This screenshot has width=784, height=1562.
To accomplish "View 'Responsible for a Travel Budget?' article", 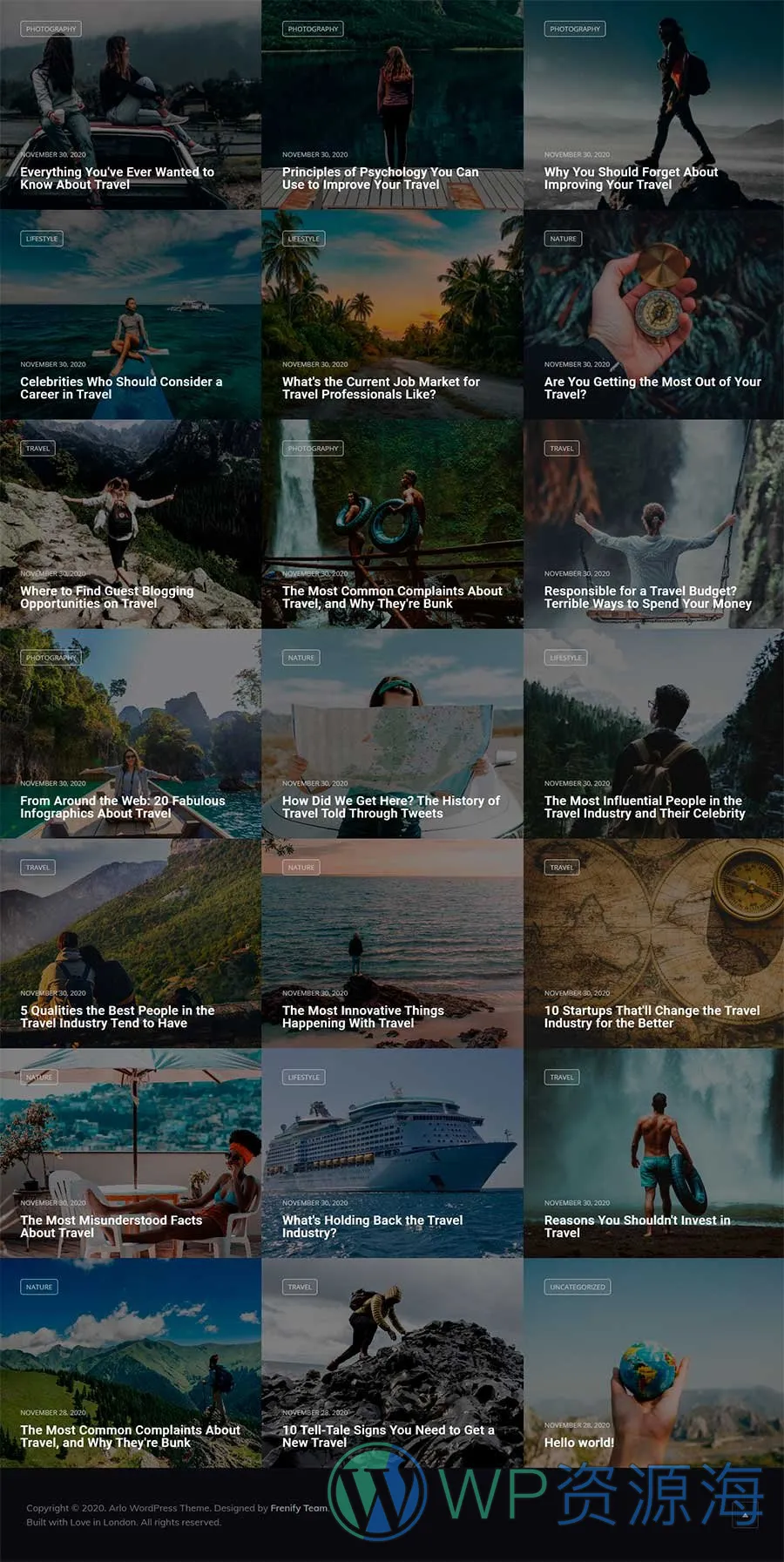I will [647, 598].
